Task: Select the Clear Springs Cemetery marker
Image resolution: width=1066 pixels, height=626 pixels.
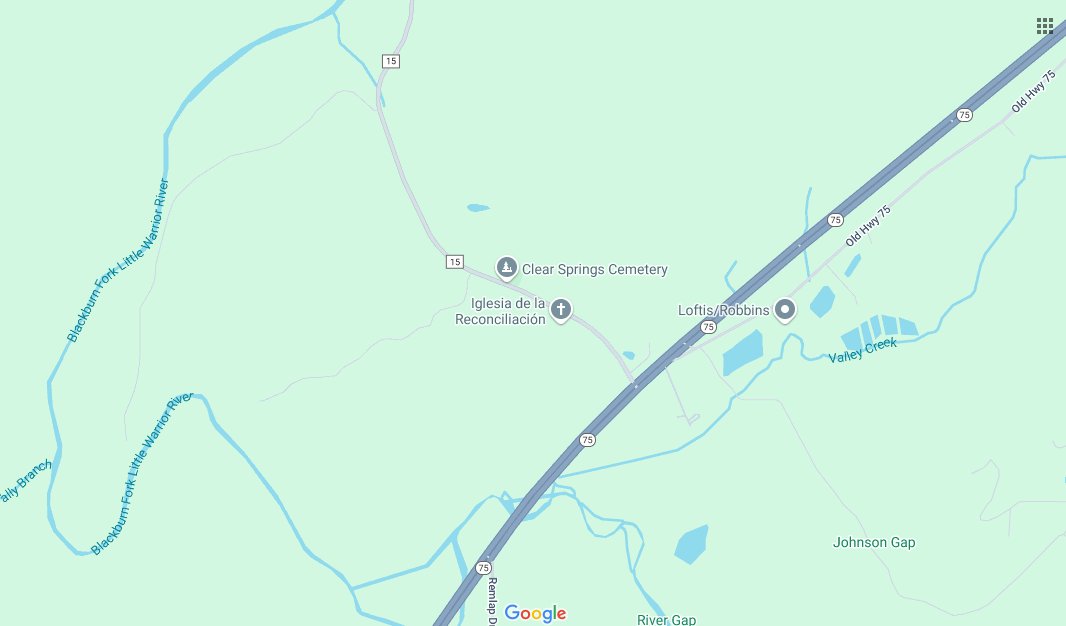Action: coord(507,268)
